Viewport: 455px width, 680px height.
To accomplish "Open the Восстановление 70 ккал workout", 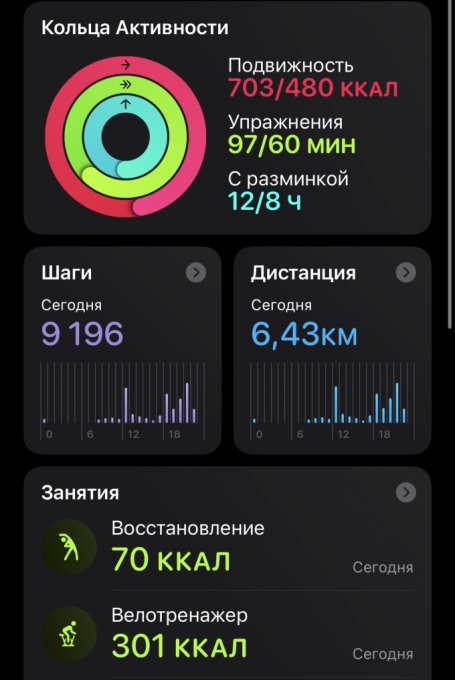I will [227, 547].
